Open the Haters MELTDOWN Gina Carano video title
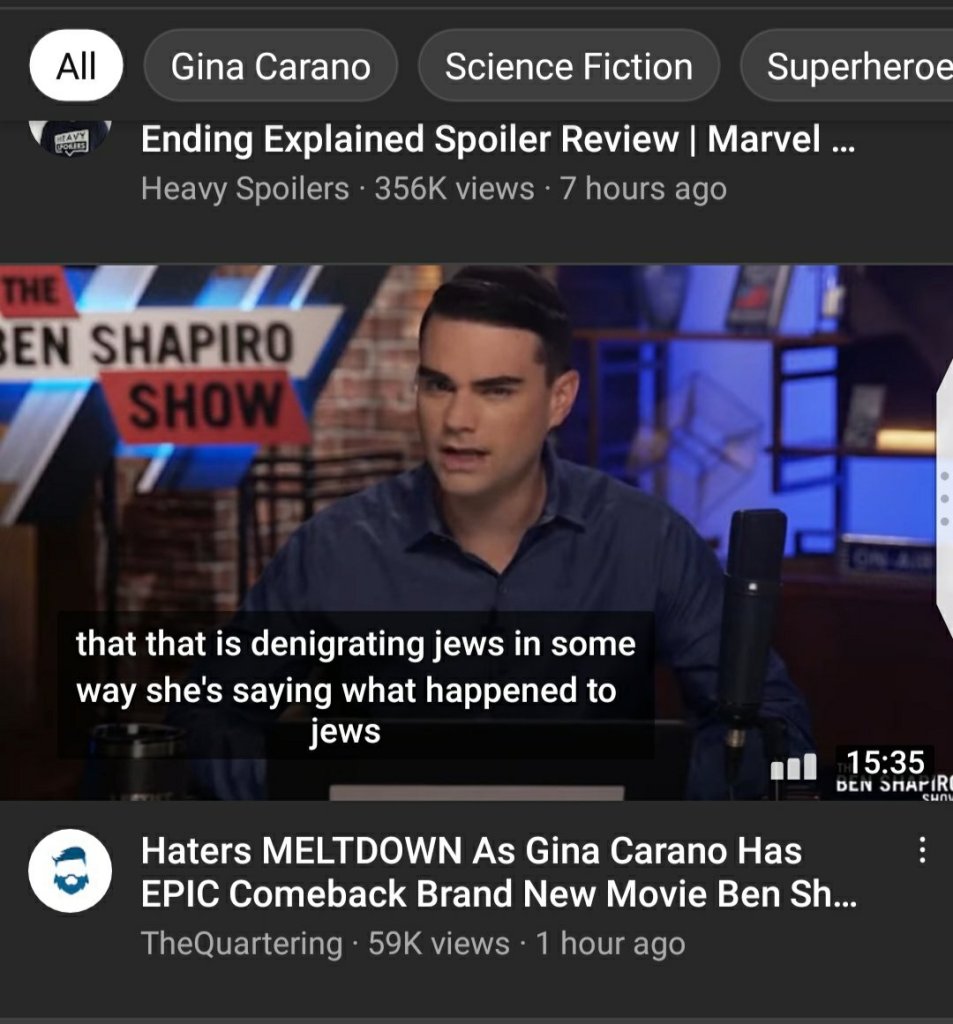 tap(498, 872)
